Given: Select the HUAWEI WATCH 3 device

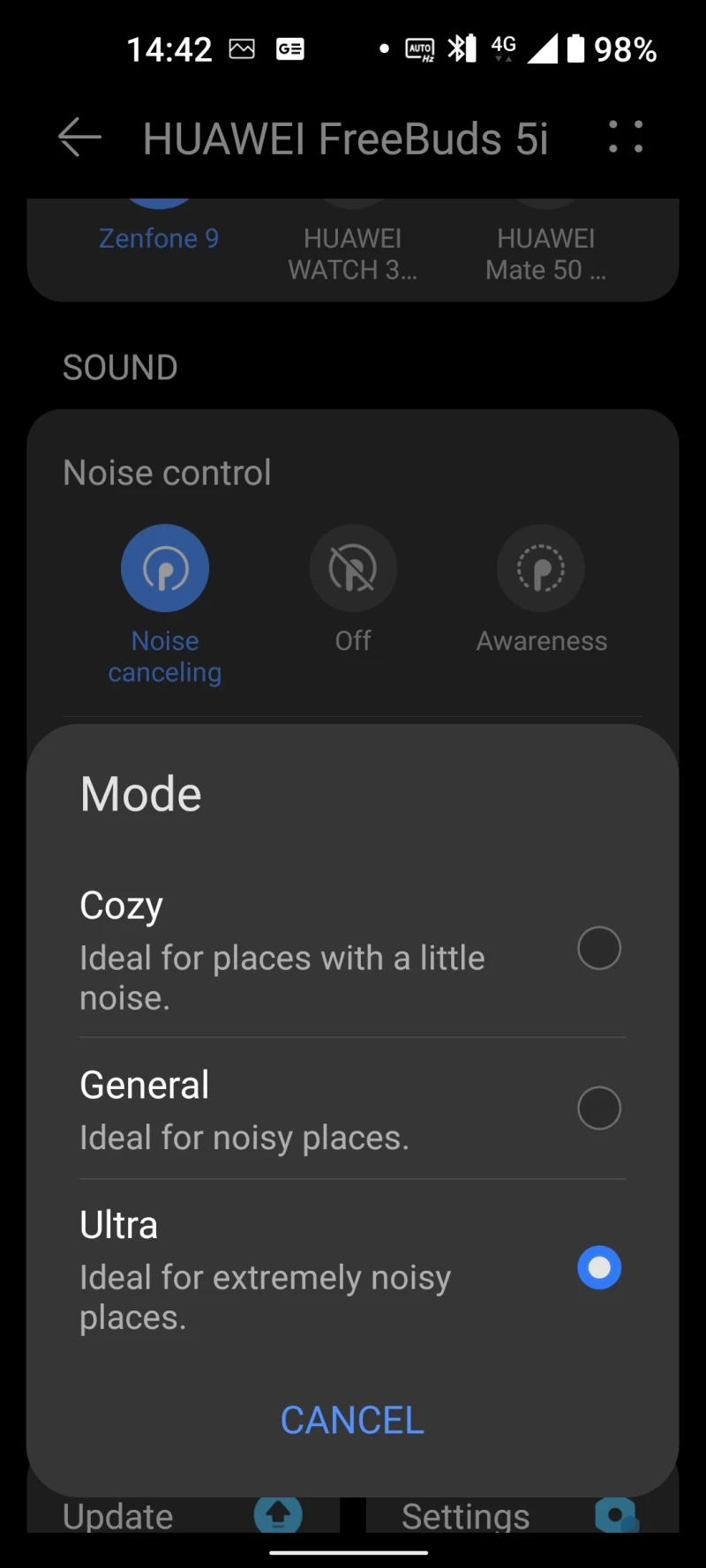Looking at the screenshot, I should click(353, 252).
